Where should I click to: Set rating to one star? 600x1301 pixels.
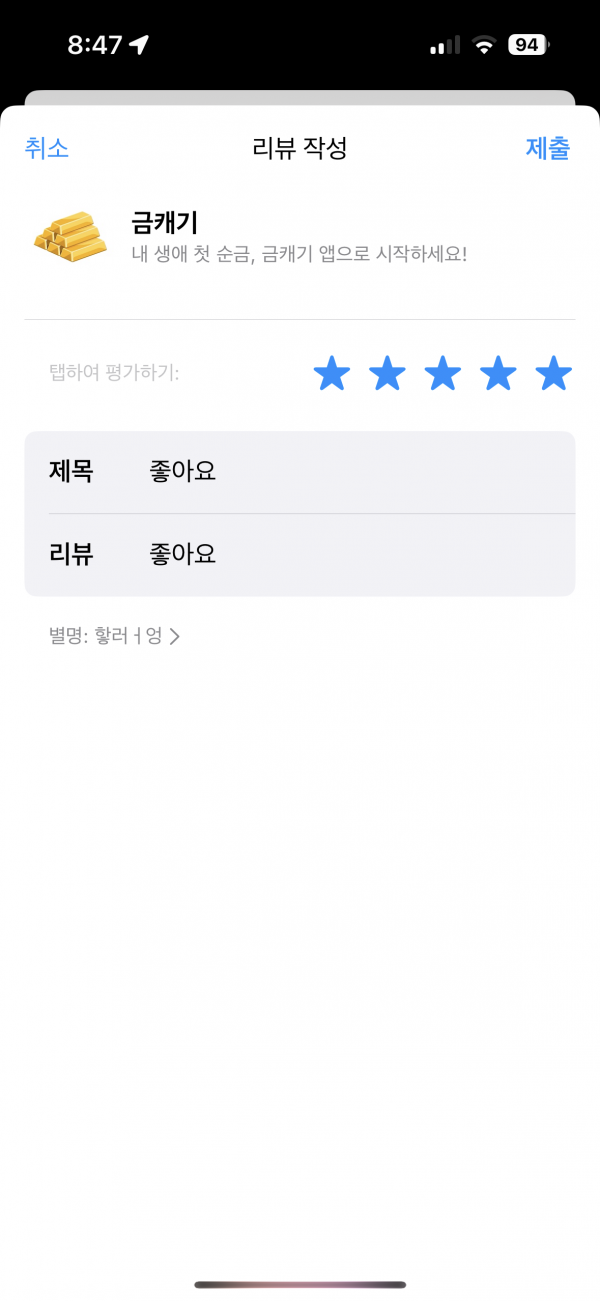point(332,374)
